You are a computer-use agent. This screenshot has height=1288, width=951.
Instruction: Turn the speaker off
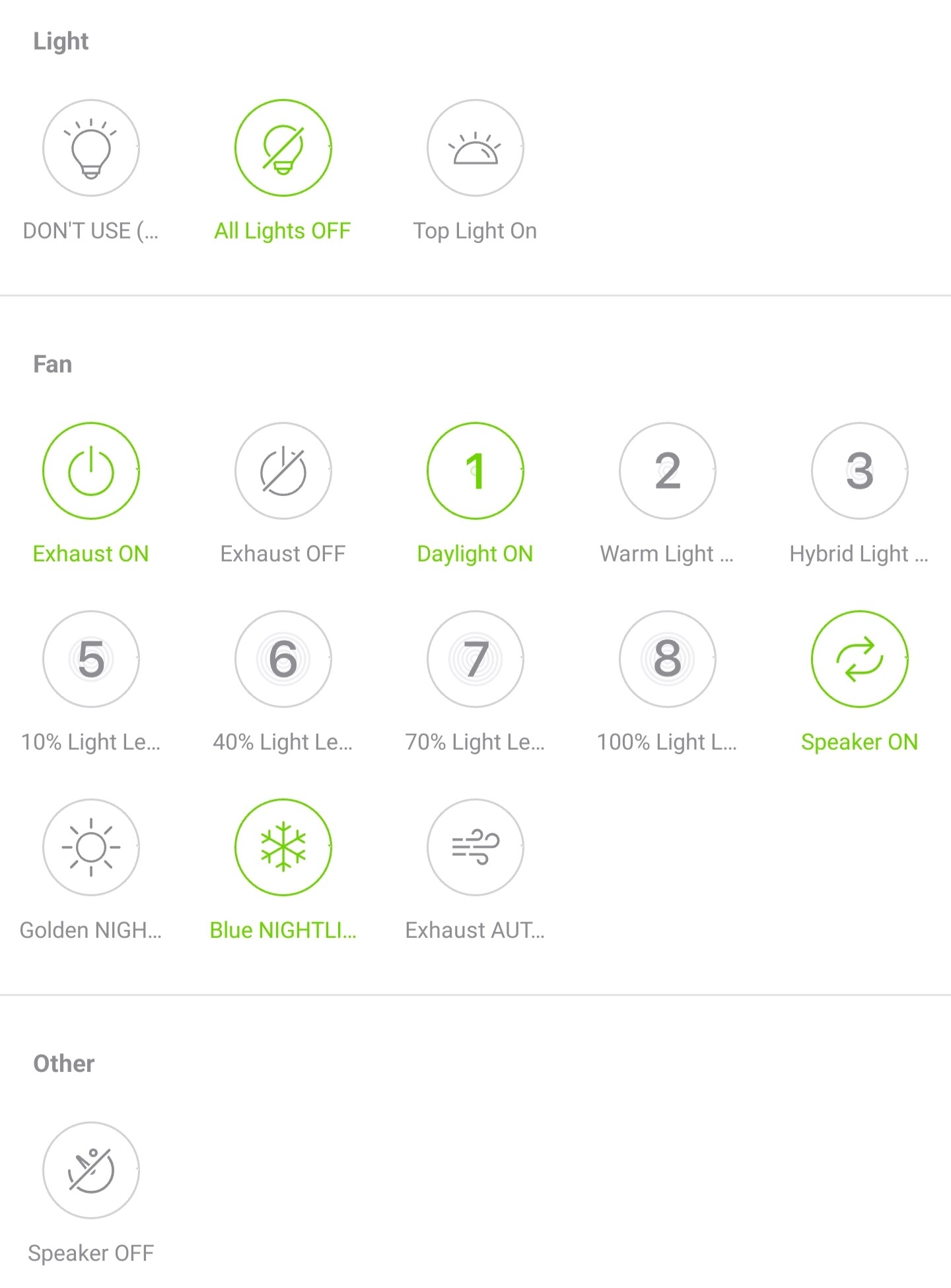click(91, 1170)
